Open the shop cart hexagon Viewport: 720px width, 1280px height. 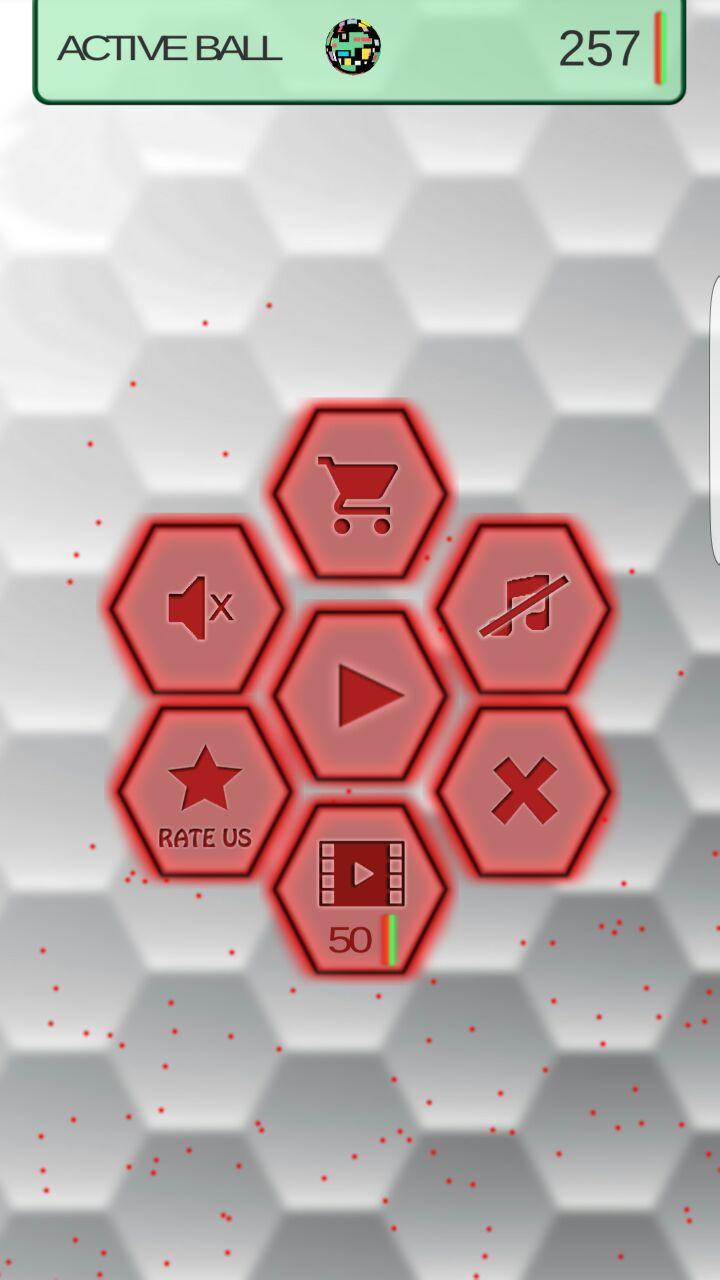tap(360, 494)
